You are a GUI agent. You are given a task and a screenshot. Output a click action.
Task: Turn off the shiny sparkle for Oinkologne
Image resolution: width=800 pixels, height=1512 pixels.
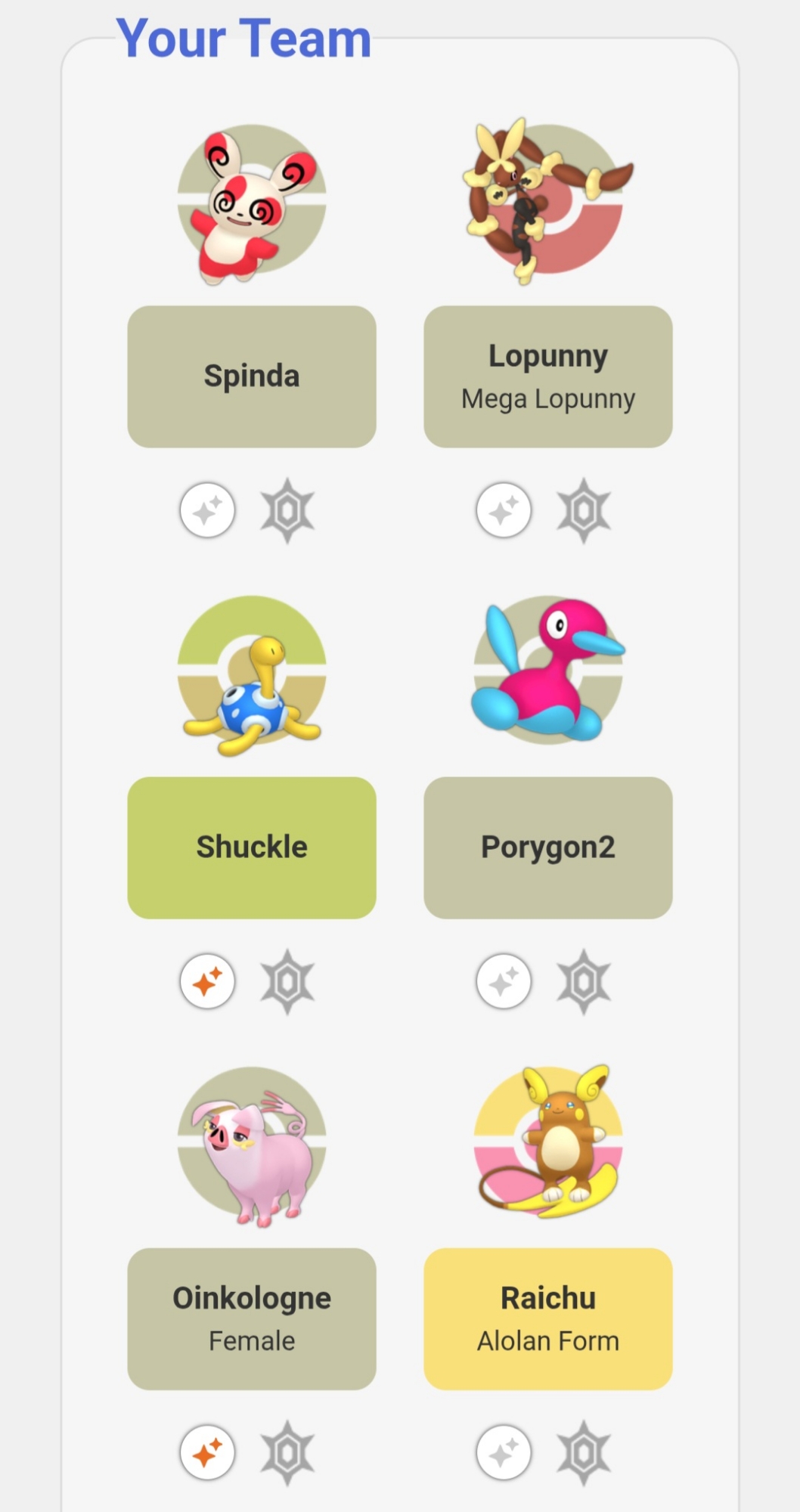(x=207, y=1452)
